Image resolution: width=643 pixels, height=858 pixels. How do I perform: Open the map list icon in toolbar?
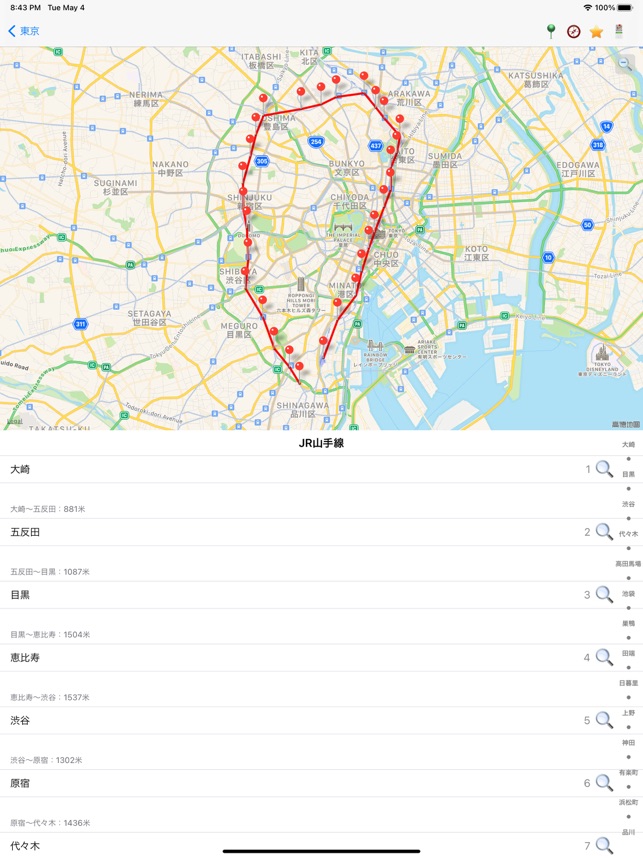click(x=620, y=32)
